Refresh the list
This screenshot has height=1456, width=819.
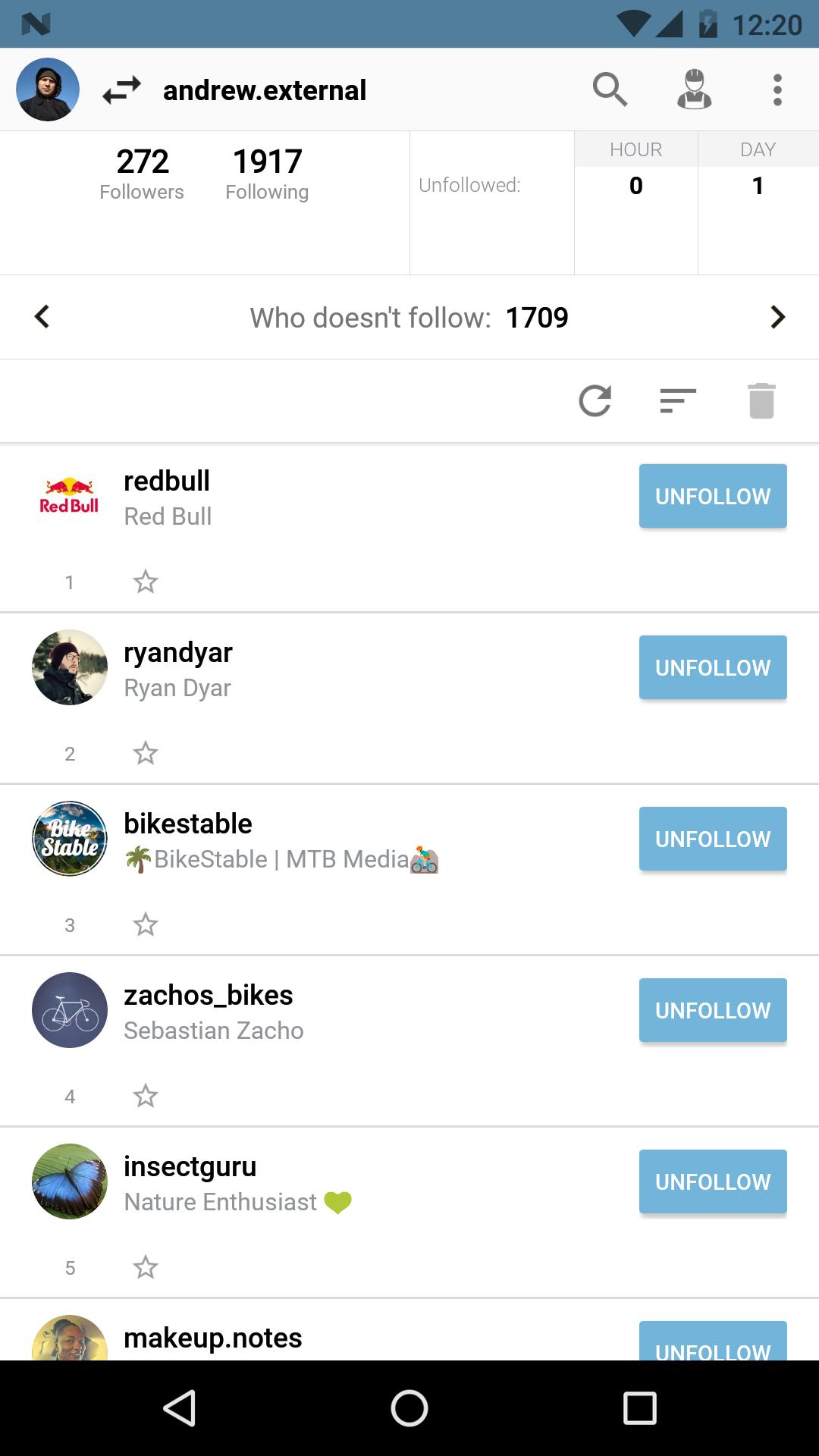[x=595, y=401]
